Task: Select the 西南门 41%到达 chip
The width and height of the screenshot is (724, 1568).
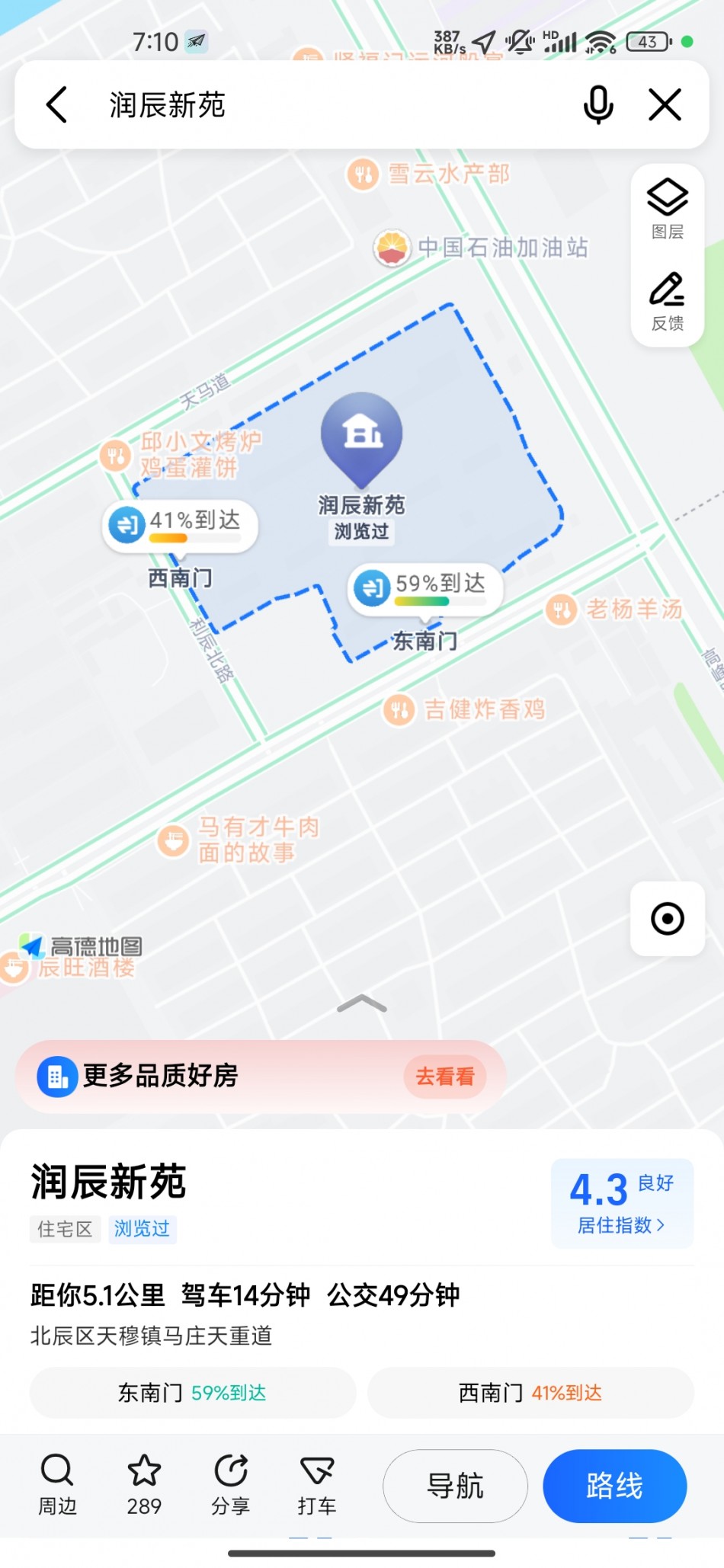Action: point(530,1393)
